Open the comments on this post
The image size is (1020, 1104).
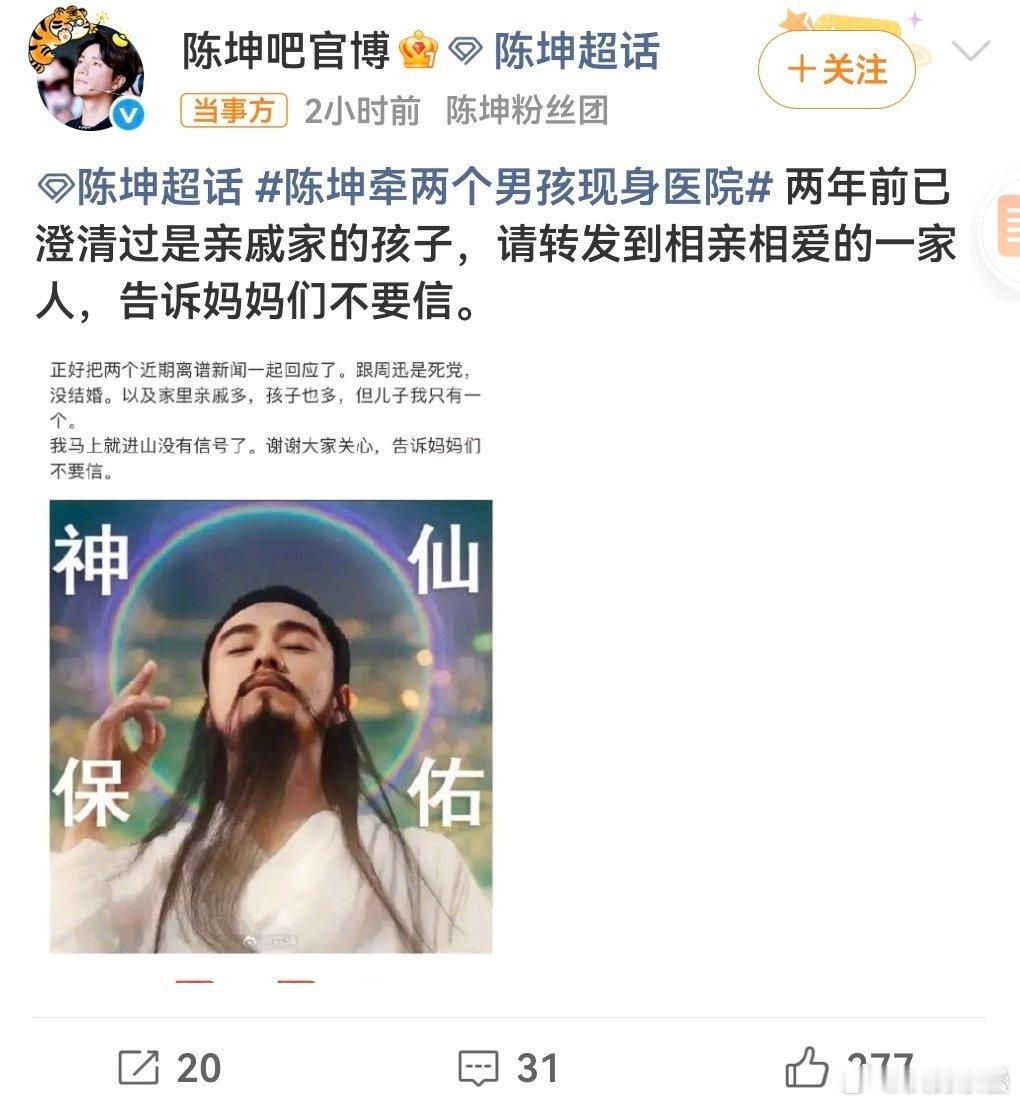(x=507, y=1067)
